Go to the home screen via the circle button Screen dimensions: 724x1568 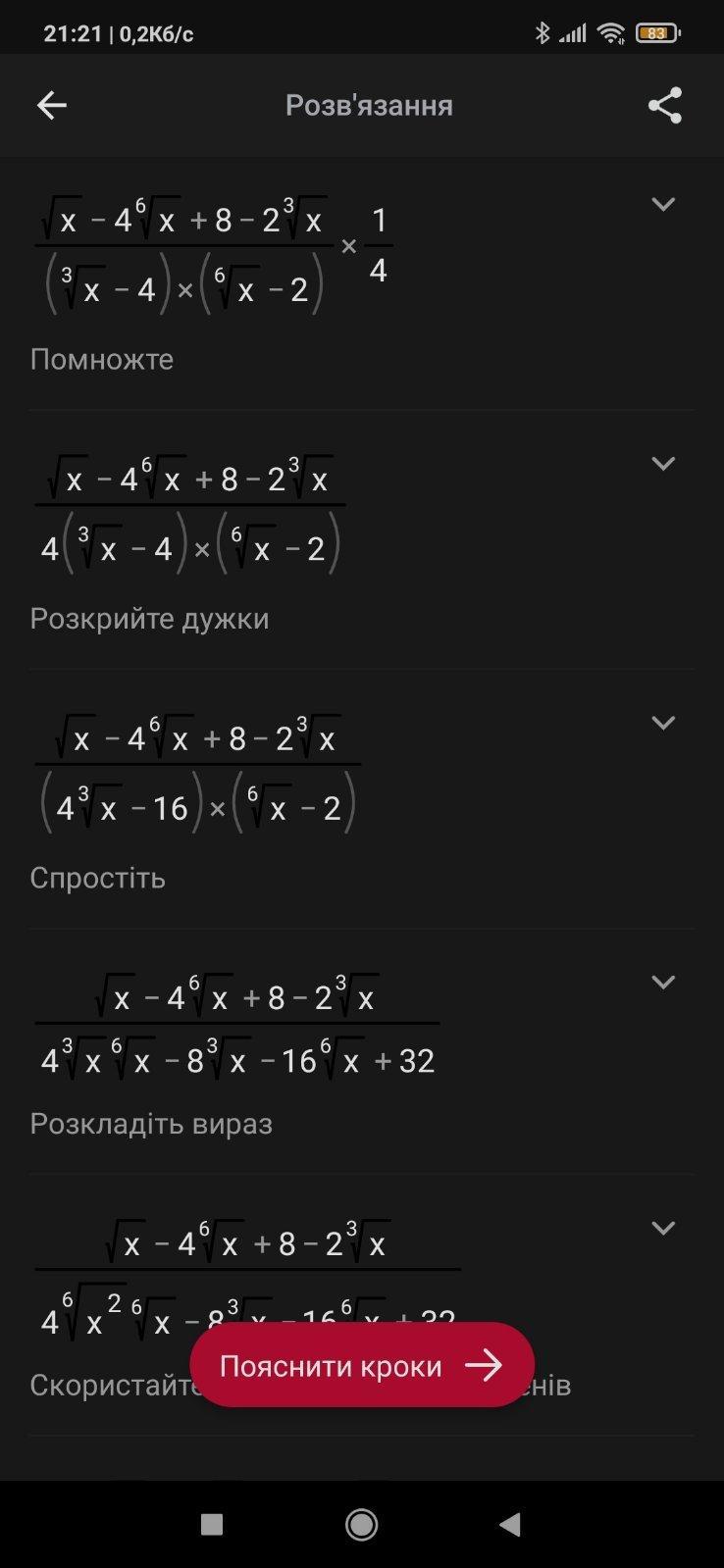361,1524
